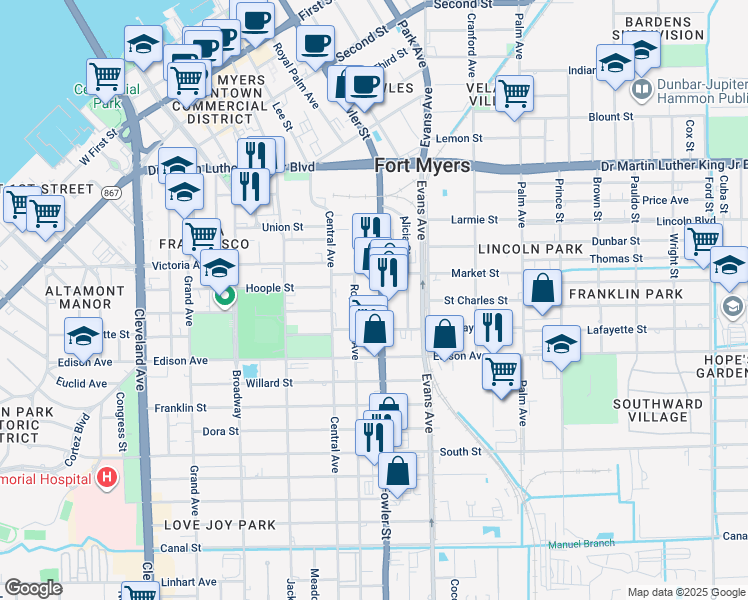
Task: Tap the grocery cart marker above Victoria Ave
Action: tap(201, 236)
